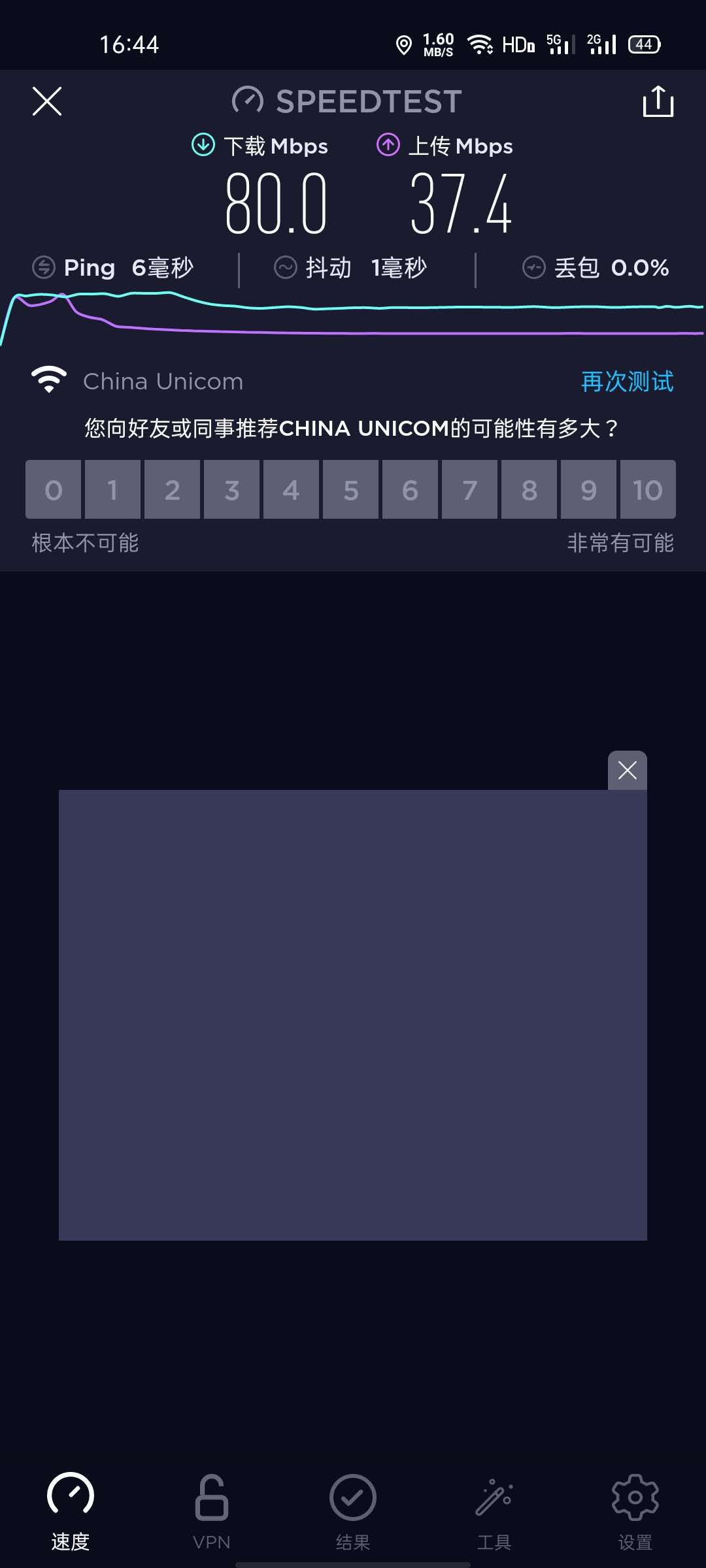This screenshot has width=706, height=1568.
Task: Choose score 6 for China Unicom
Action: tap(411, 489)
